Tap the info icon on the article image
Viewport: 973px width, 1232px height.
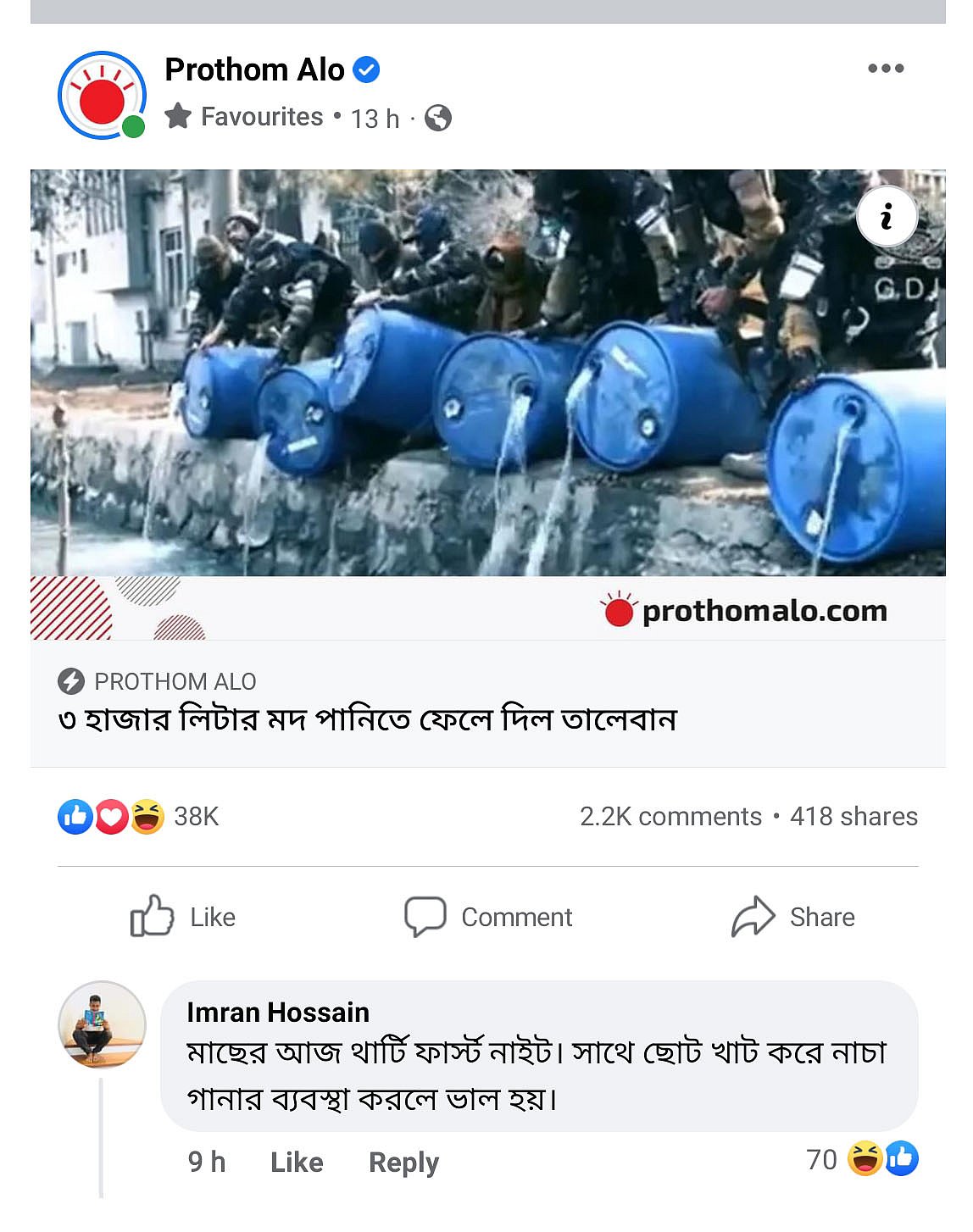pos(886,217)
